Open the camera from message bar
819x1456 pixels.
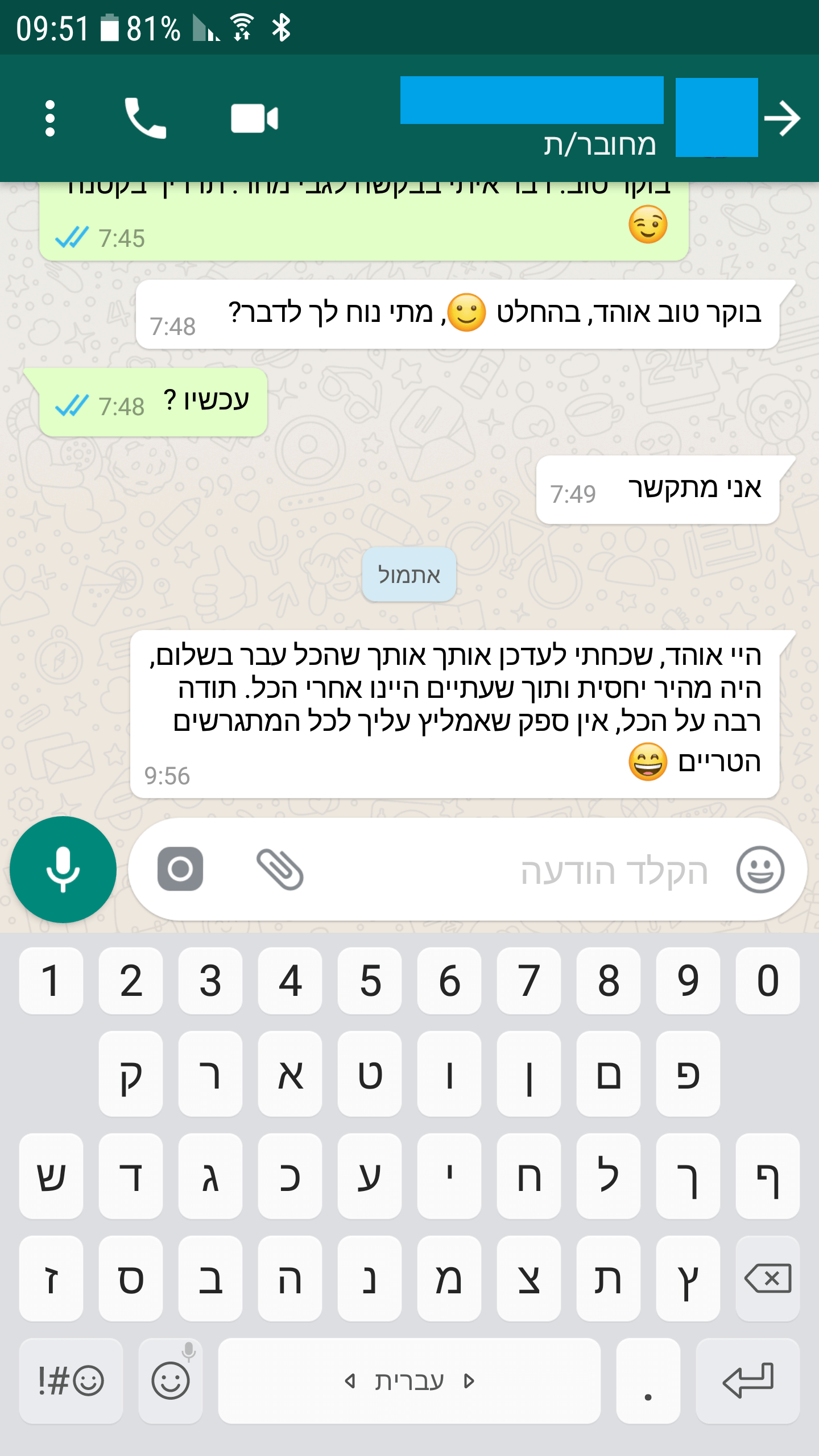[x=180, y=869]
